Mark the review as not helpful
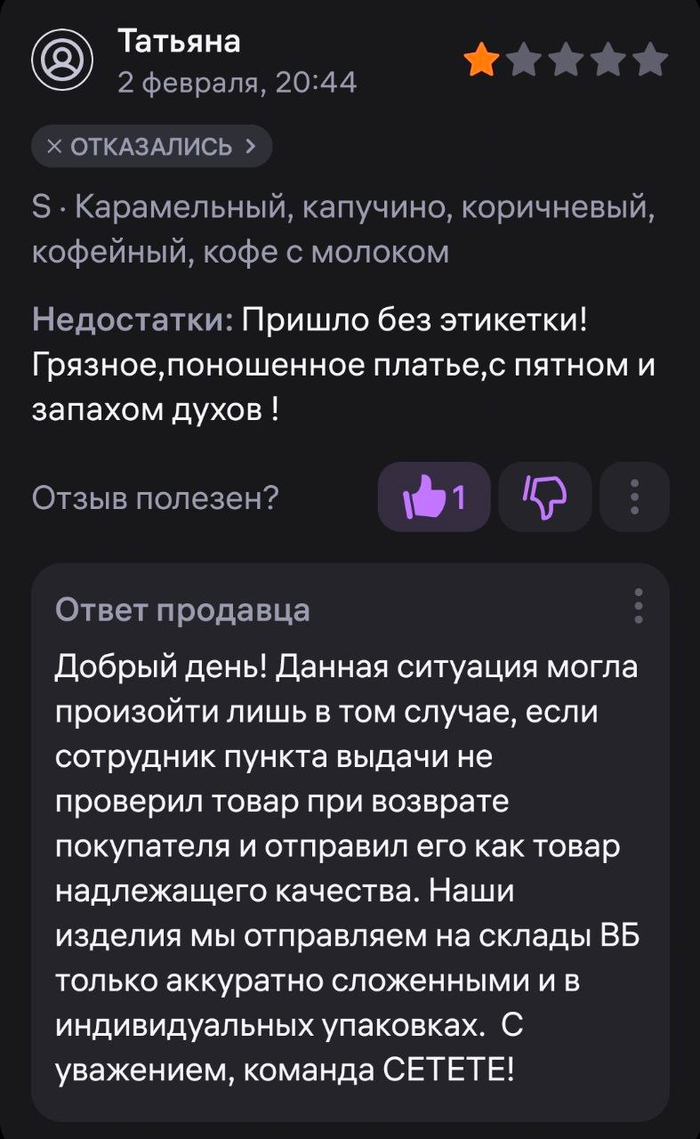This screenshot has height=1139, width=700. pyautogui.click(x=545, y=497)
